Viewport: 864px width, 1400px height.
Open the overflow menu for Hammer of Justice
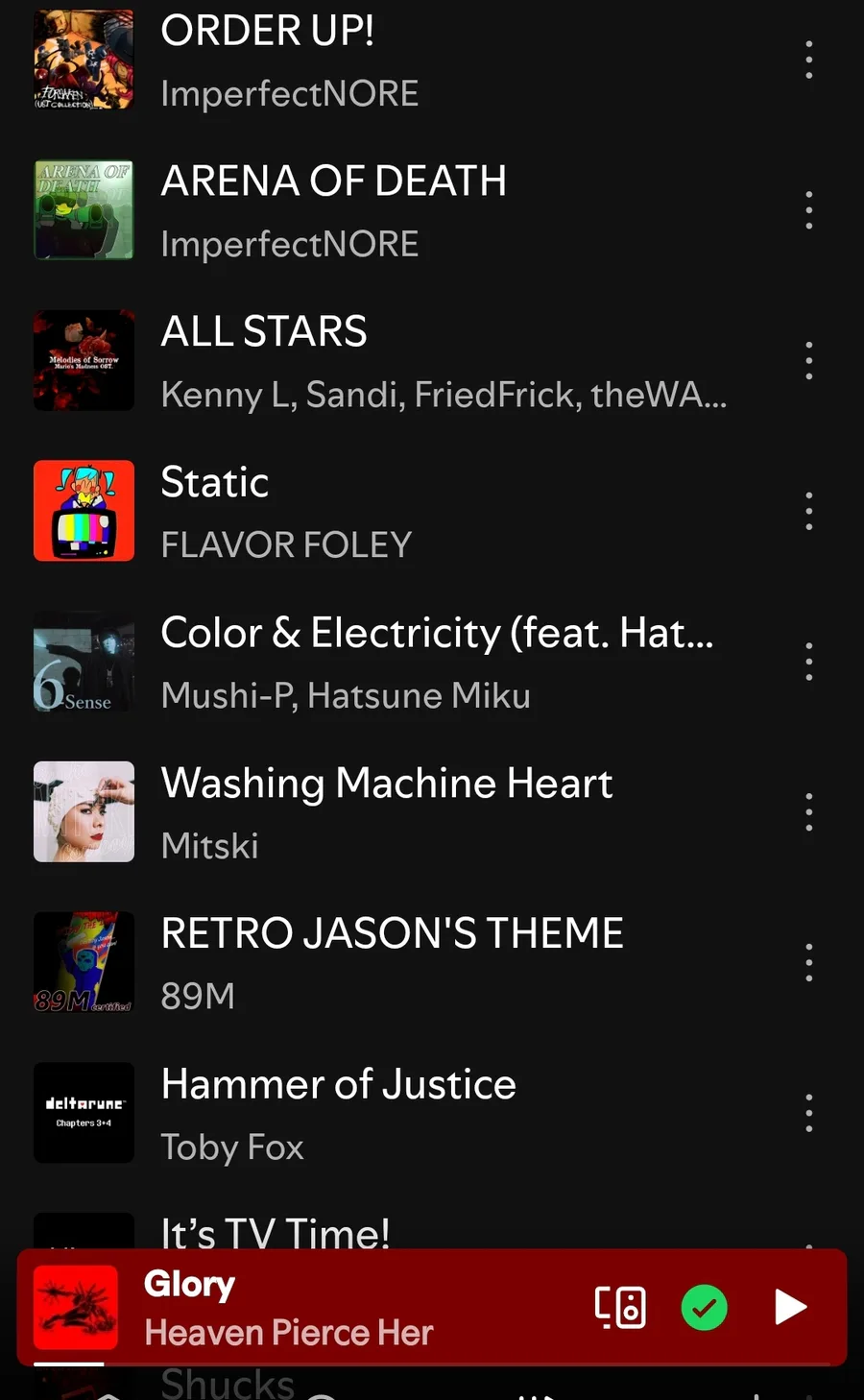[x=809, y=1114]
